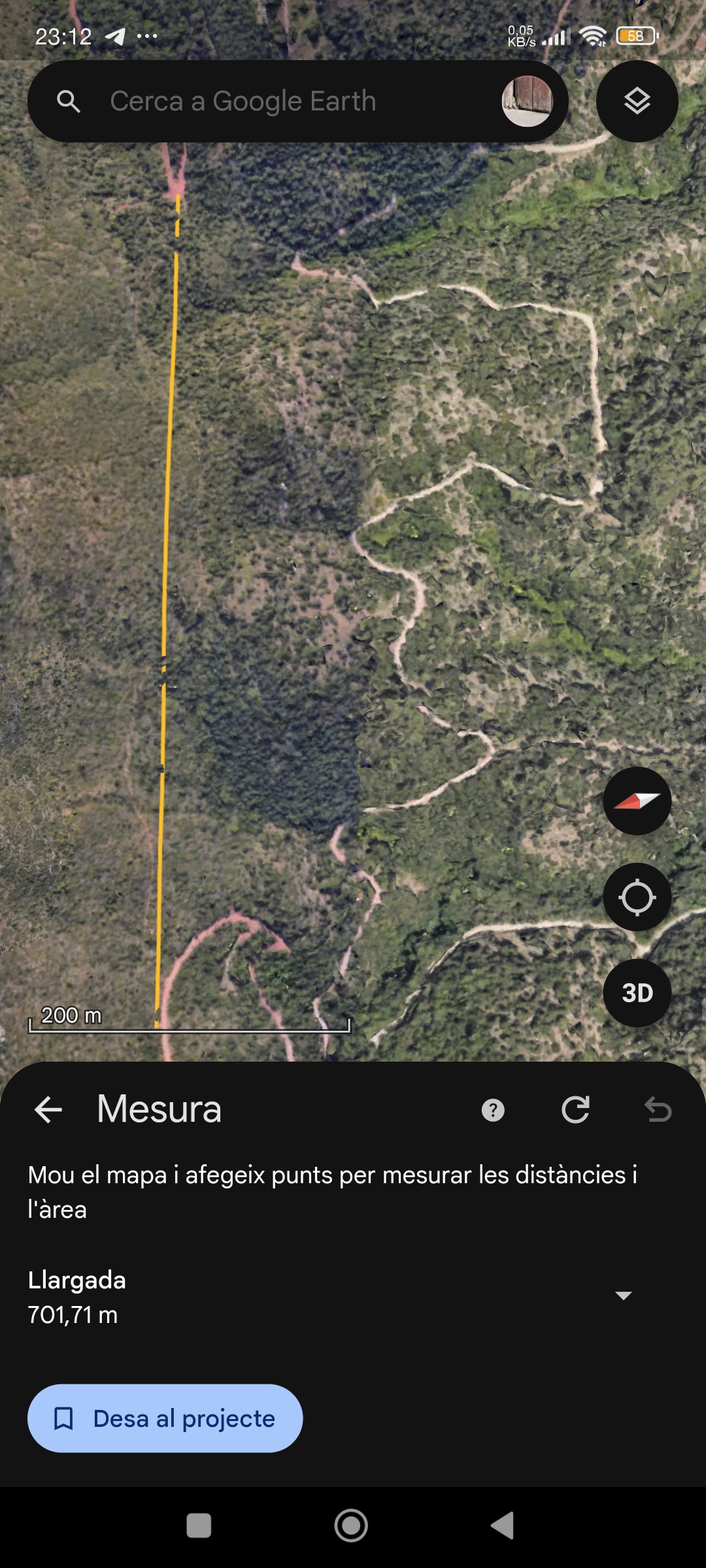The height and width of the screenshot is (1568, 706).
Task: Restart the measurement with the reload icon
Action: click(575, 1109)
